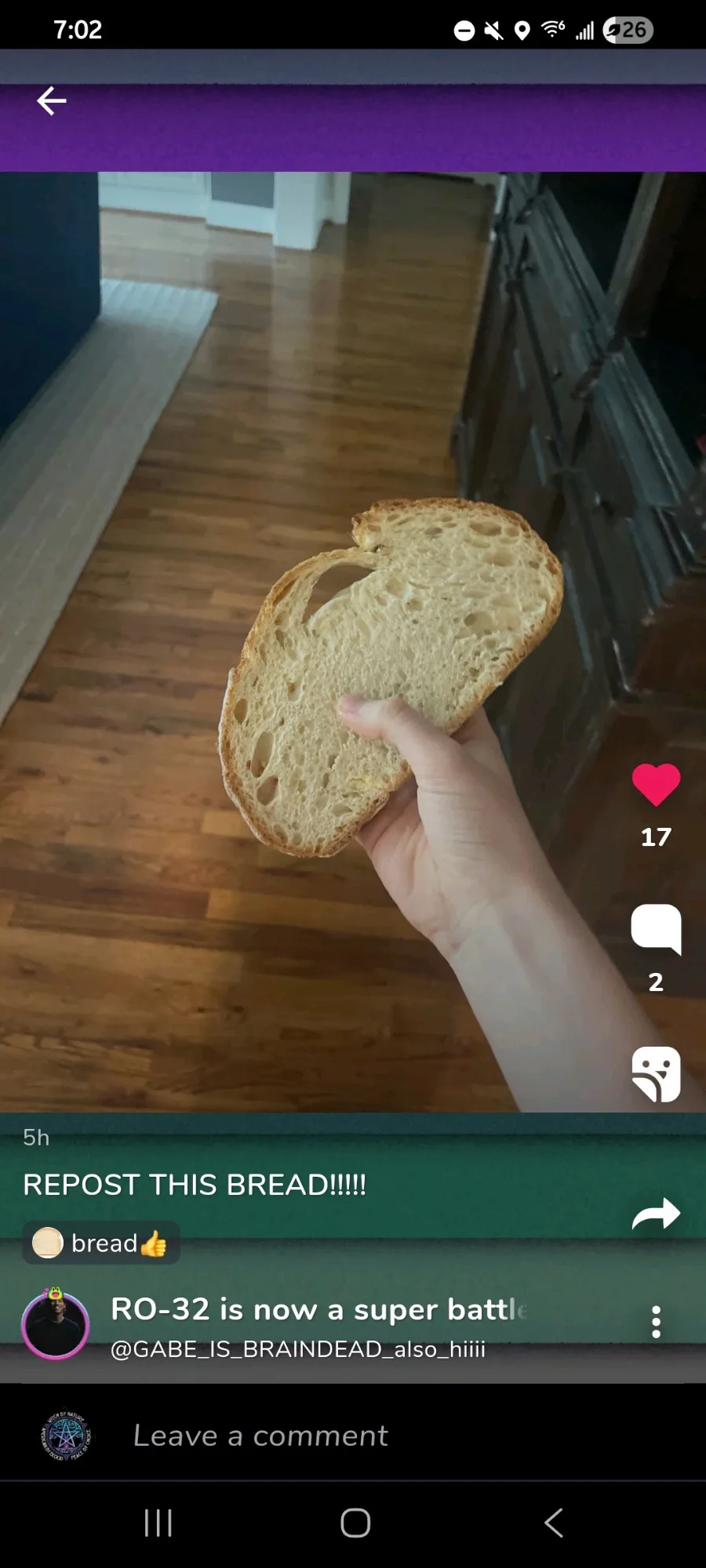This screenshot has height=1568, width=706.
Task: Tap the sticker reaction icon
Action: click(x=656, y=1074)
